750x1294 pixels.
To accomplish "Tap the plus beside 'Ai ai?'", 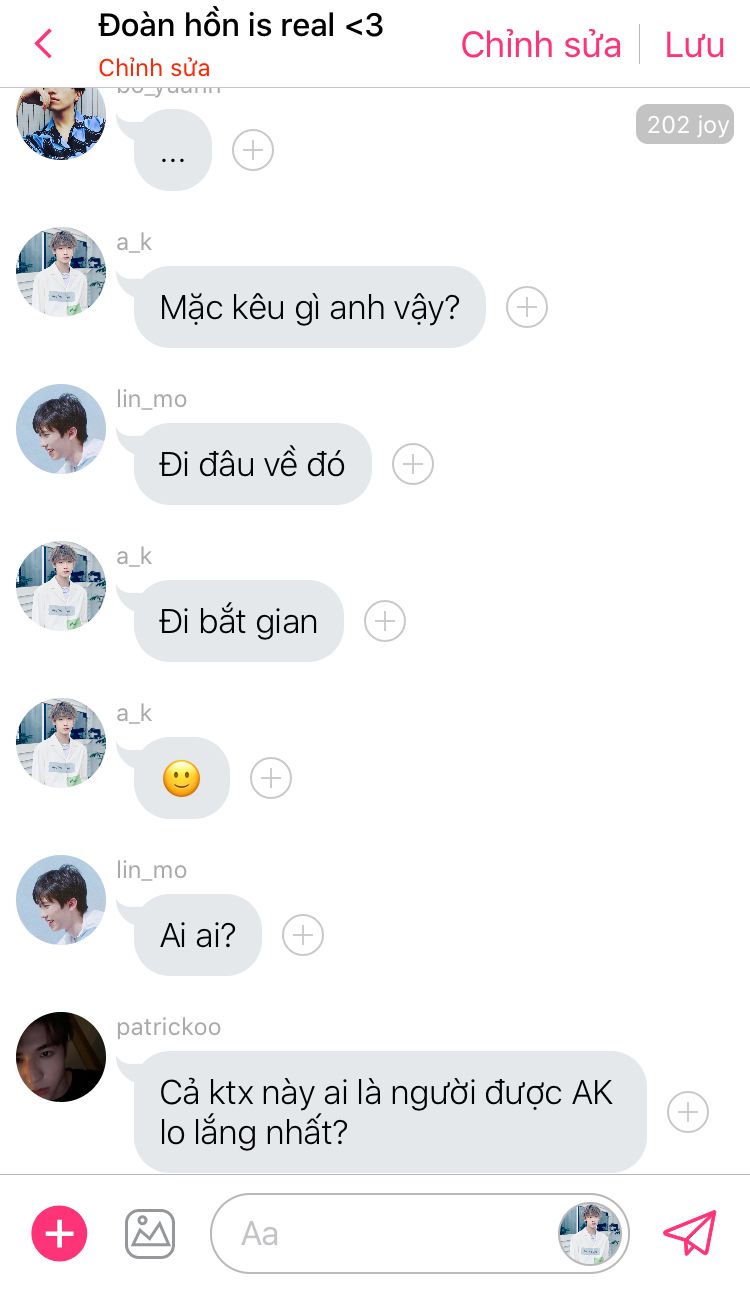I will tap(303, 935).
